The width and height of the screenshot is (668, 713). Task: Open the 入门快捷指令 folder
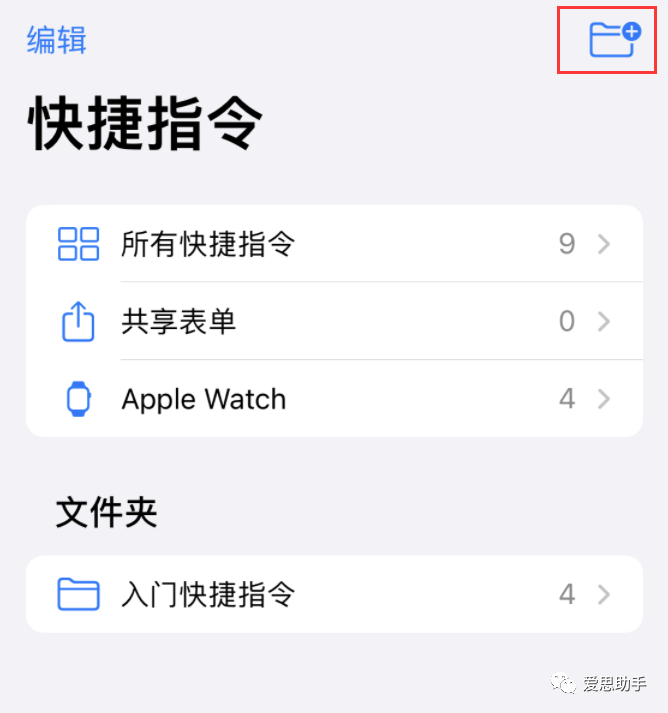click(333, 595)
